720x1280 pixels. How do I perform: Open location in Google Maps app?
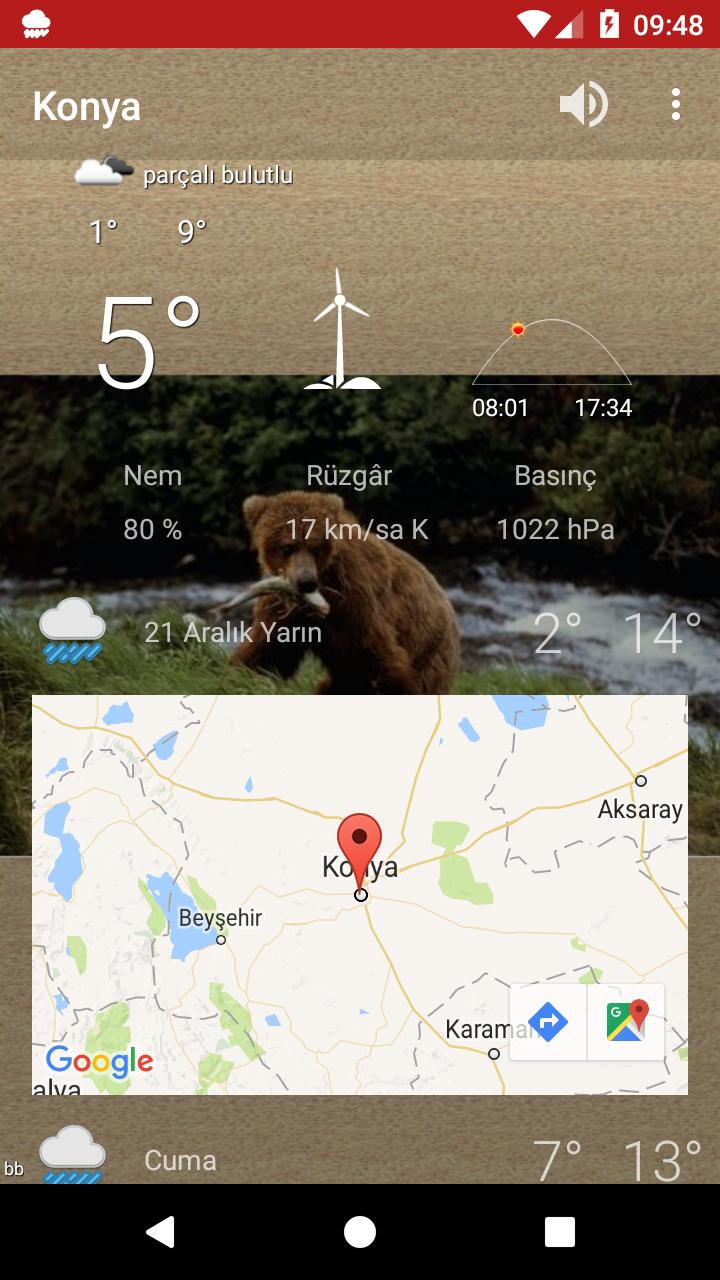pos(627,1022)
